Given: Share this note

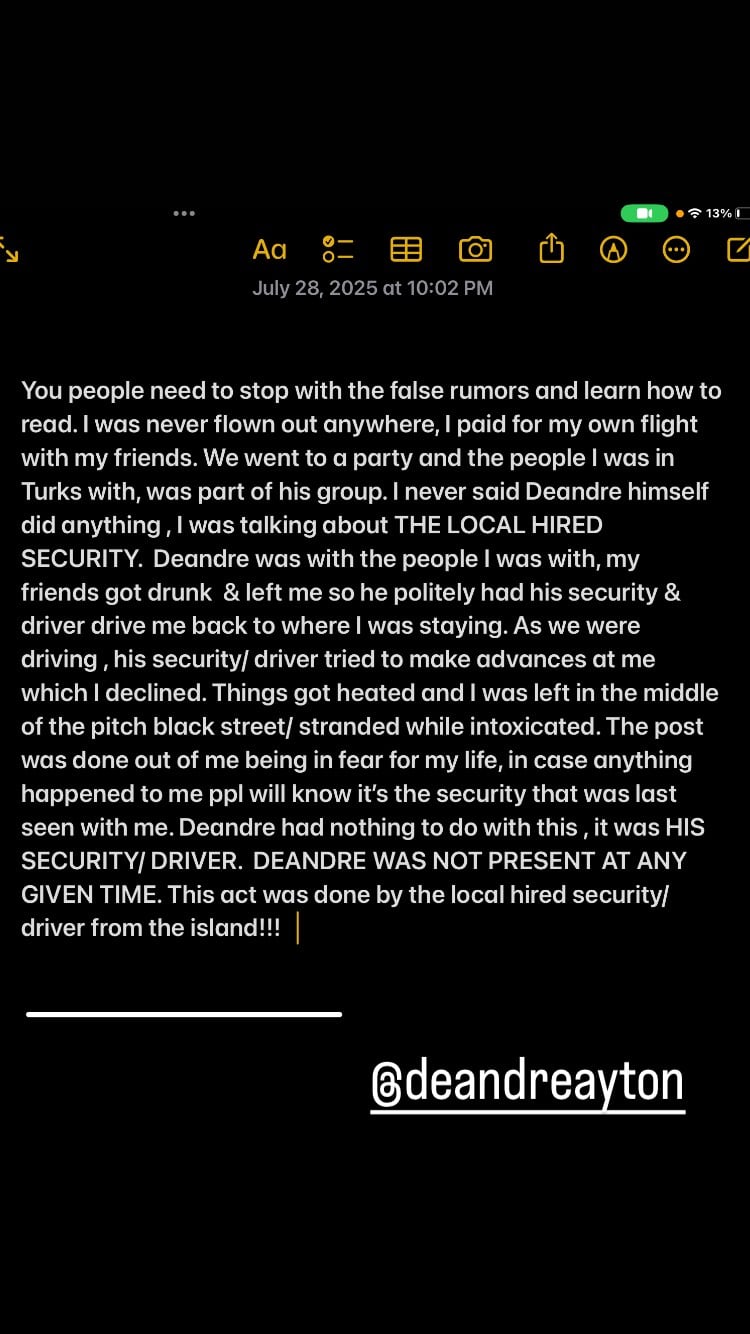Looking at the screenshot, I should coord(550,249).
